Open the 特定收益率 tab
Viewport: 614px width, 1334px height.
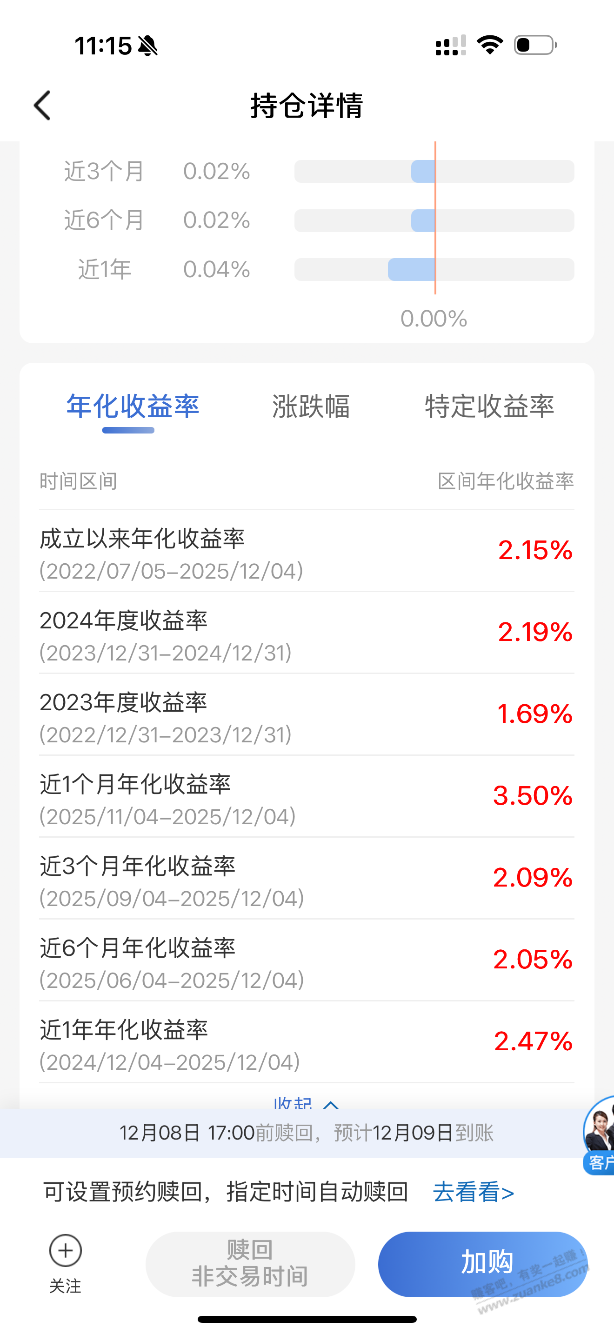pos(489,406)
